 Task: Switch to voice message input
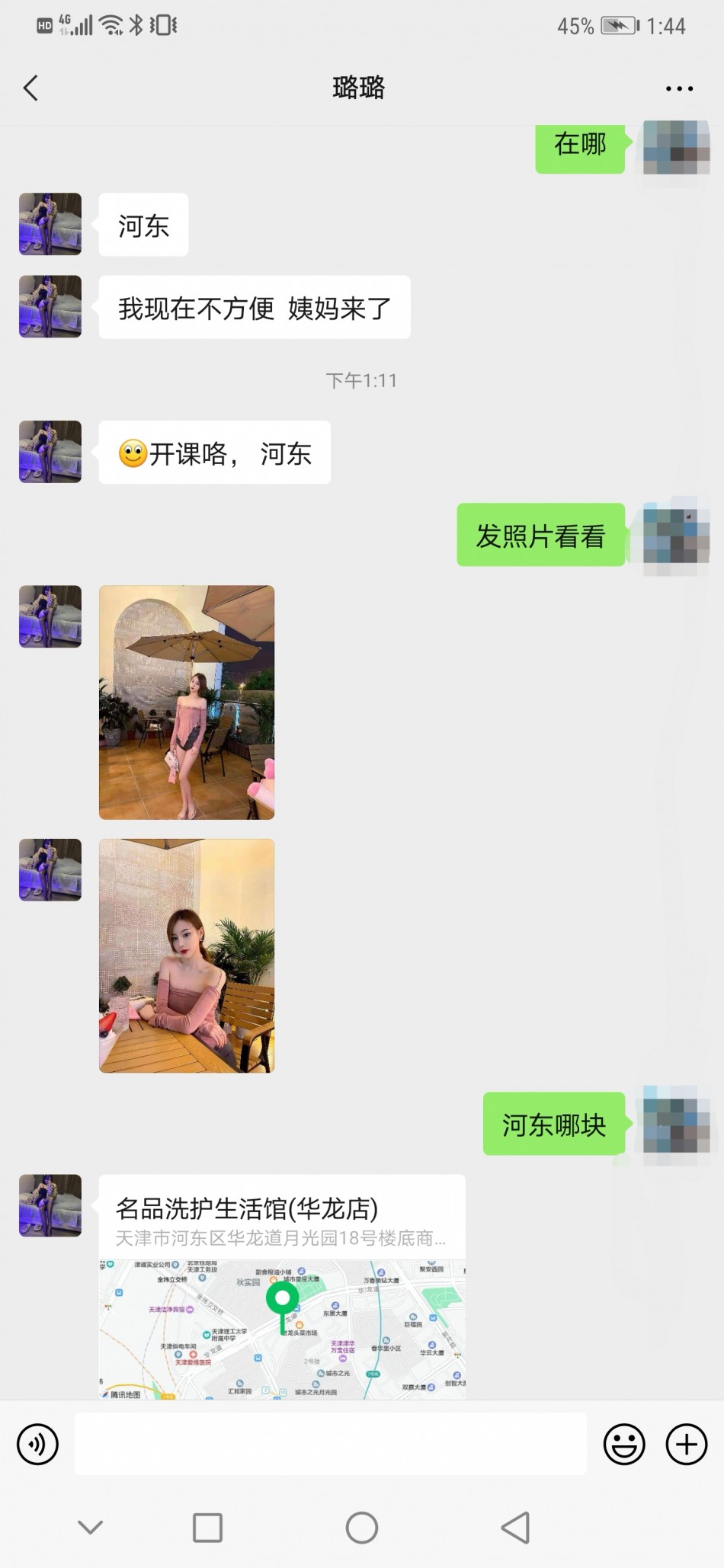[x=37, y=1444]
